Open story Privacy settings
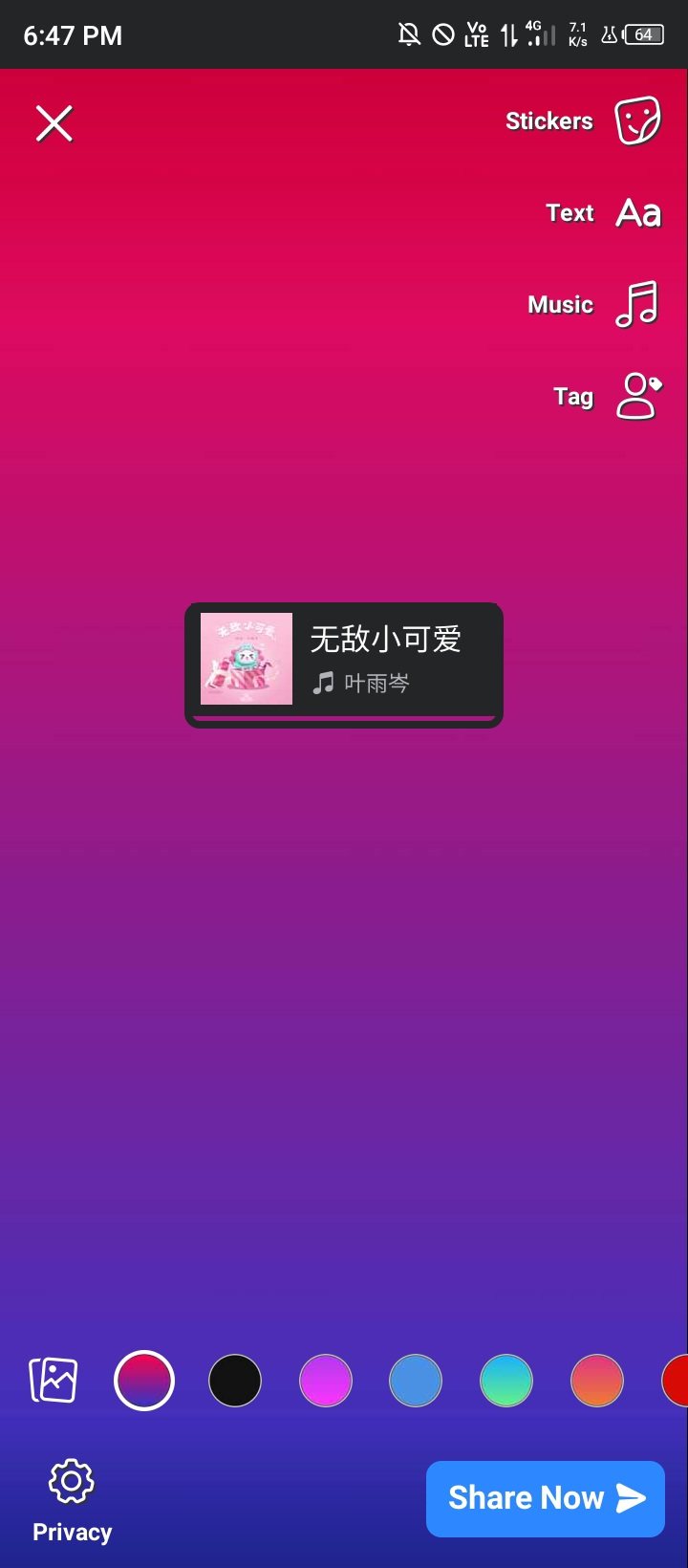Screen dimensions: 688x1568 click(x=72, y=1501)
